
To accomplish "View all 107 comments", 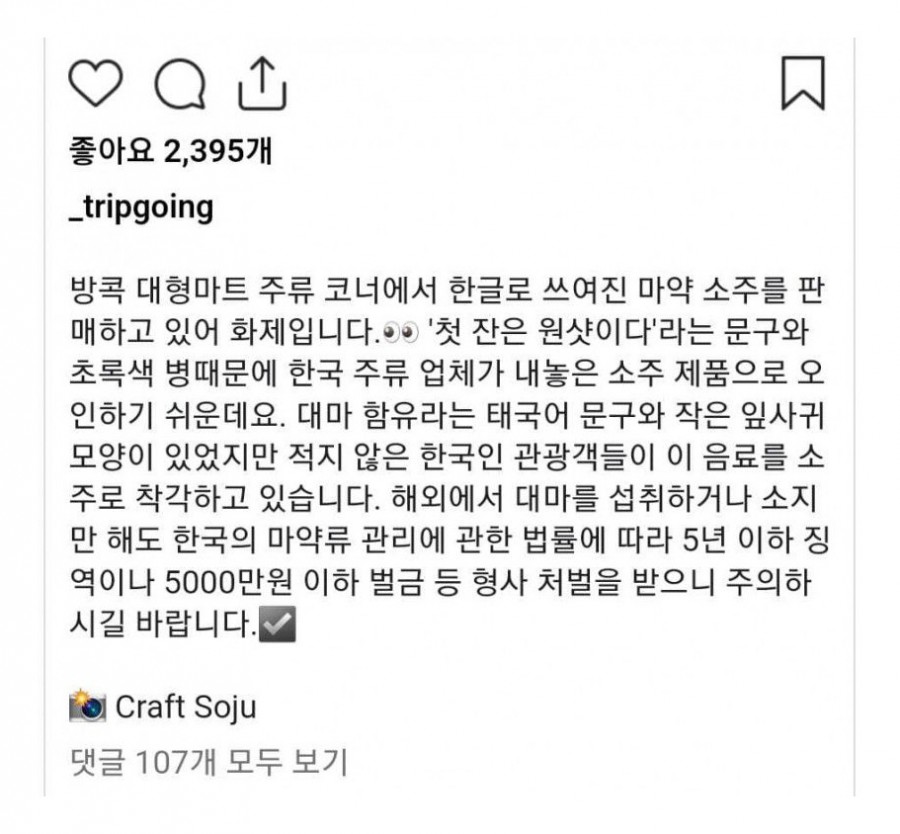I will point(209,763).
